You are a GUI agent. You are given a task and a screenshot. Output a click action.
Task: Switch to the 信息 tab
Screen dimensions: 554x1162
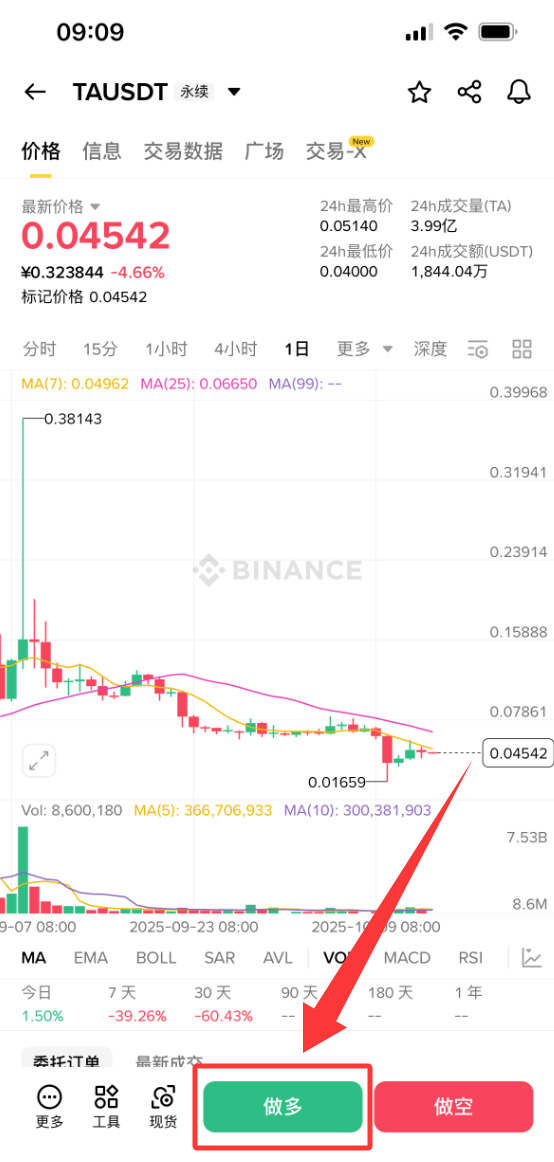tap(102, 151)
